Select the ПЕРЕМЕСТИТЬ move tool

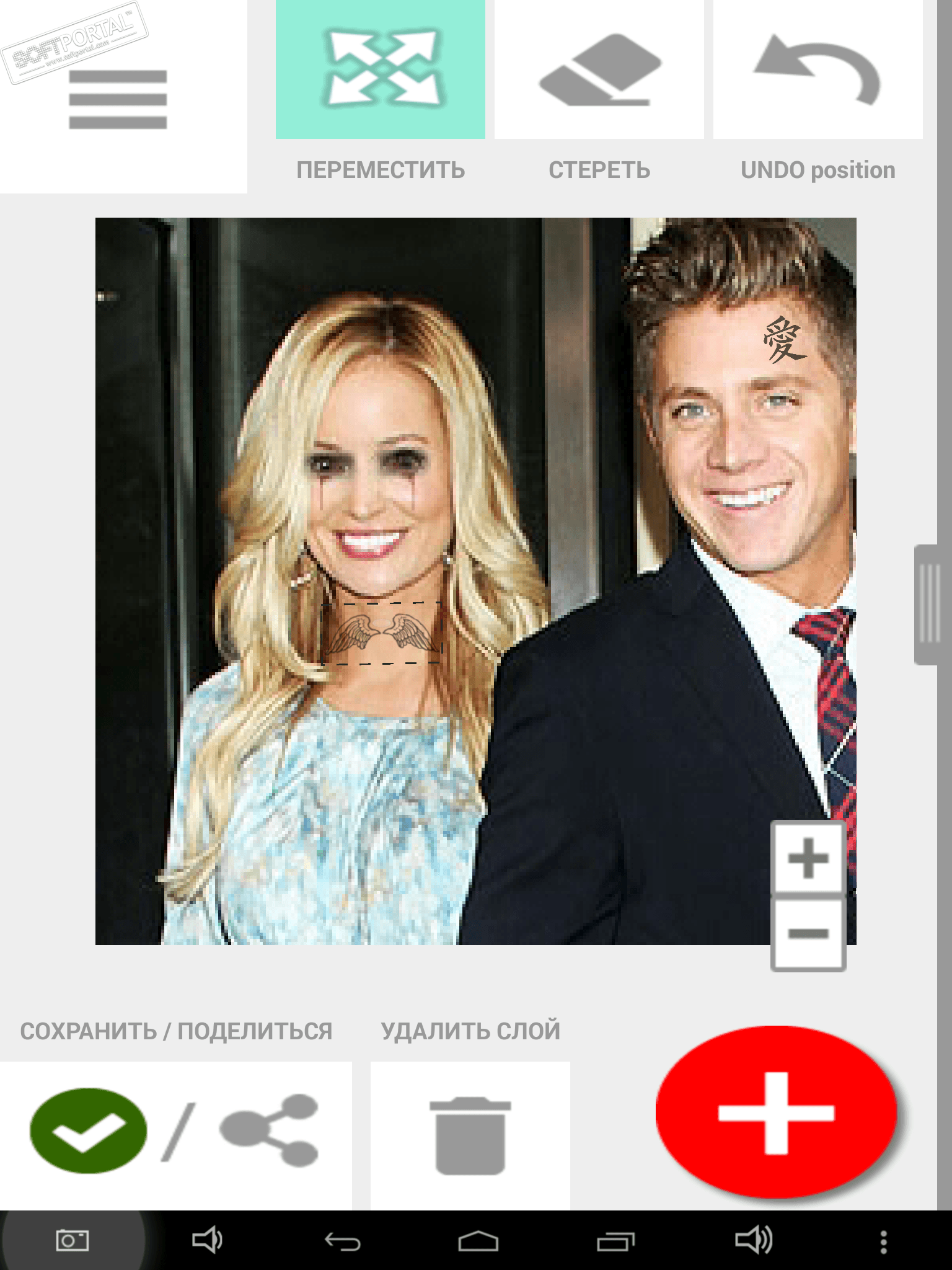[x=380, y=69]
